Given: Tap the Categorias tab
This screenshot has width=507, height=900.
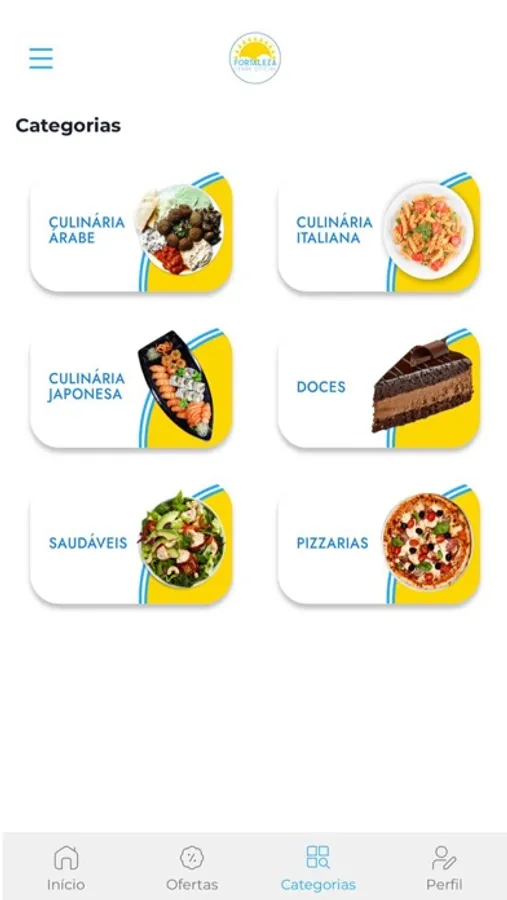Looking at the screenshot, I should pos(318,867).
